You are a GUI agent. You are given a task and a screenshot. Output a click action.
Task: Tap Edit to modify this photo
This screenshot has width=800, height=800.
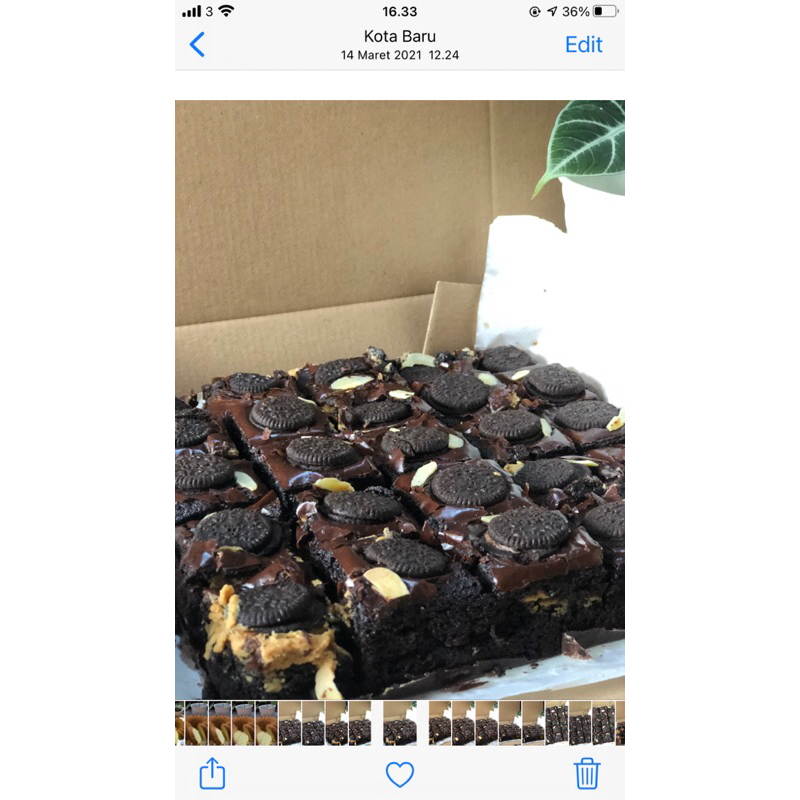[x=583, y=44]
